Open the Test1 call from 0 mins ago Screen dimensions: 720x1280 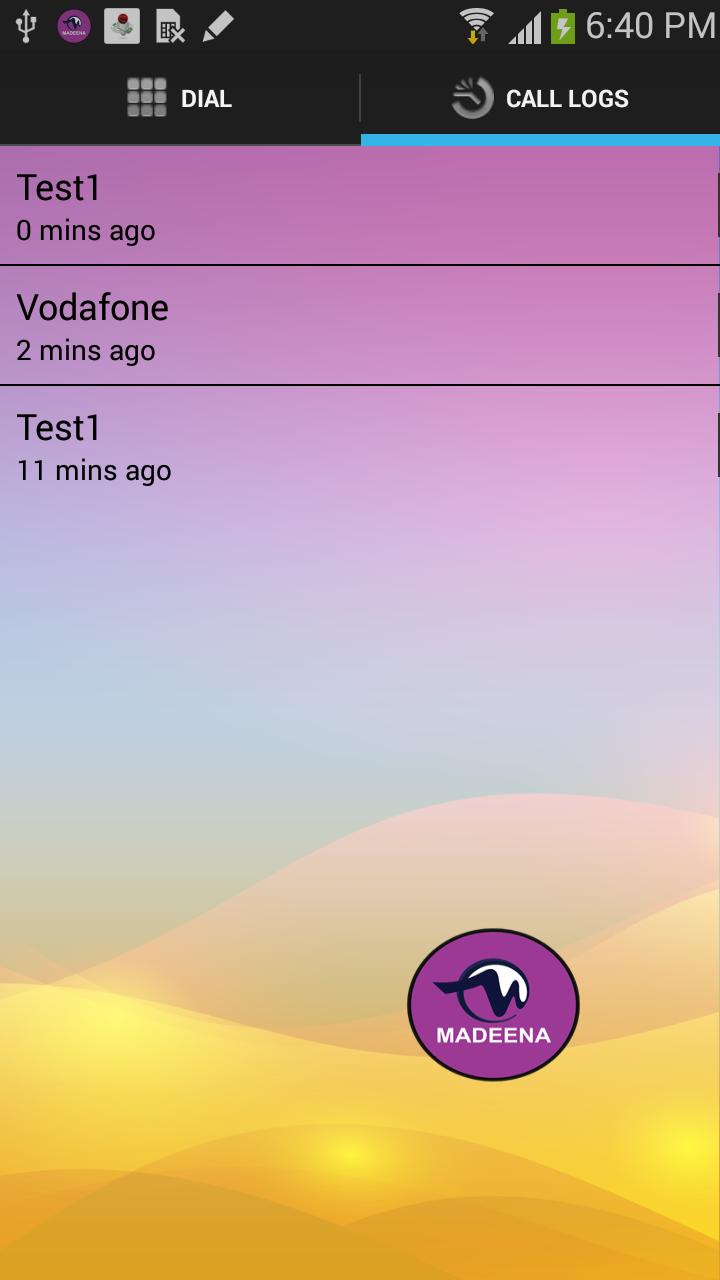pos(360,206)
